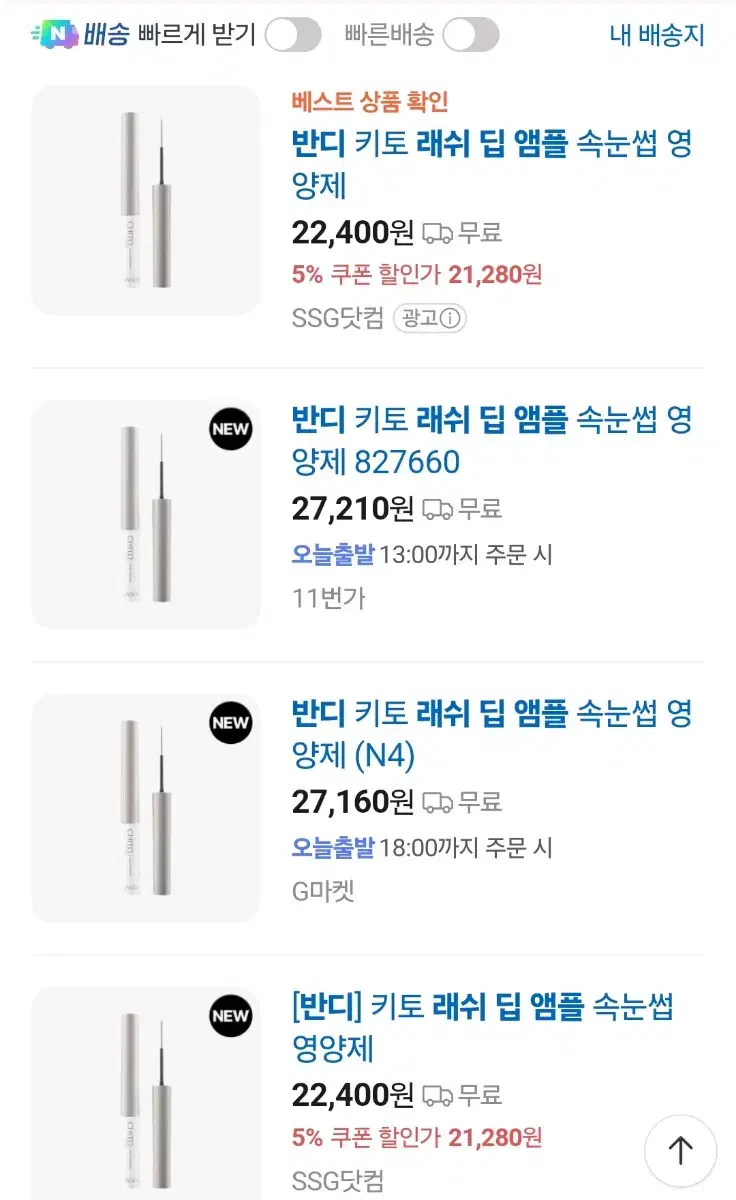Click the delivery truck icon next to 22,400원
This screenshot has height=1200, width=736.
439,232
